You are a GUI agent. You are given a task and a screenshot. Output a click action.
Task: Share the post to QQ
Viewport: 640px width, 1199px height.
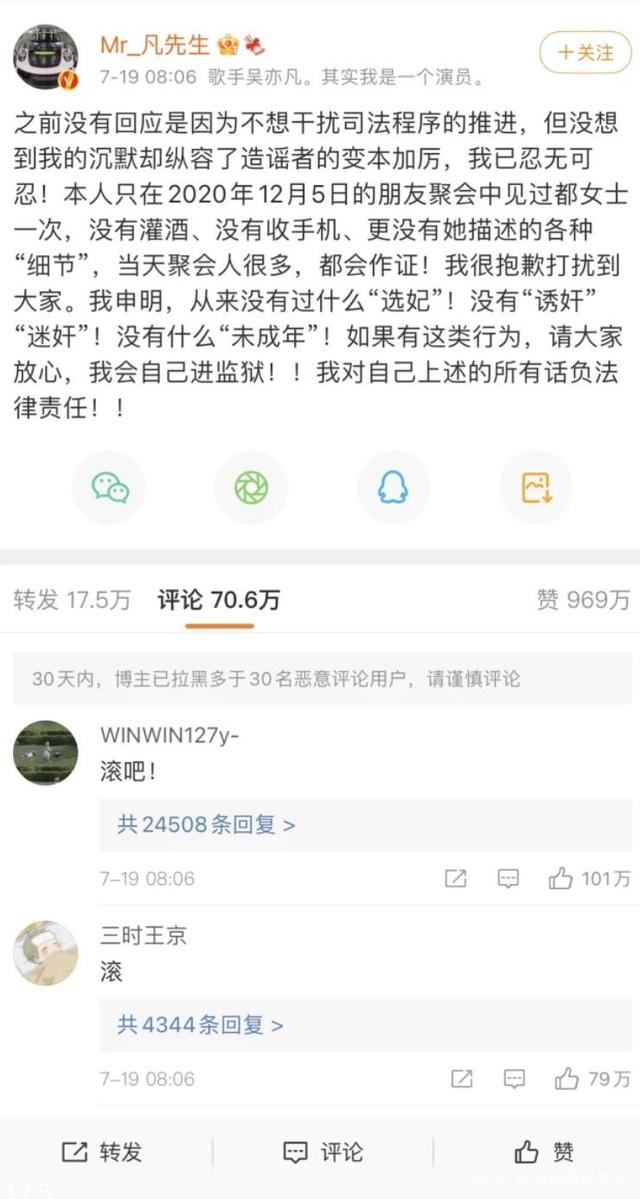point(393,487)
